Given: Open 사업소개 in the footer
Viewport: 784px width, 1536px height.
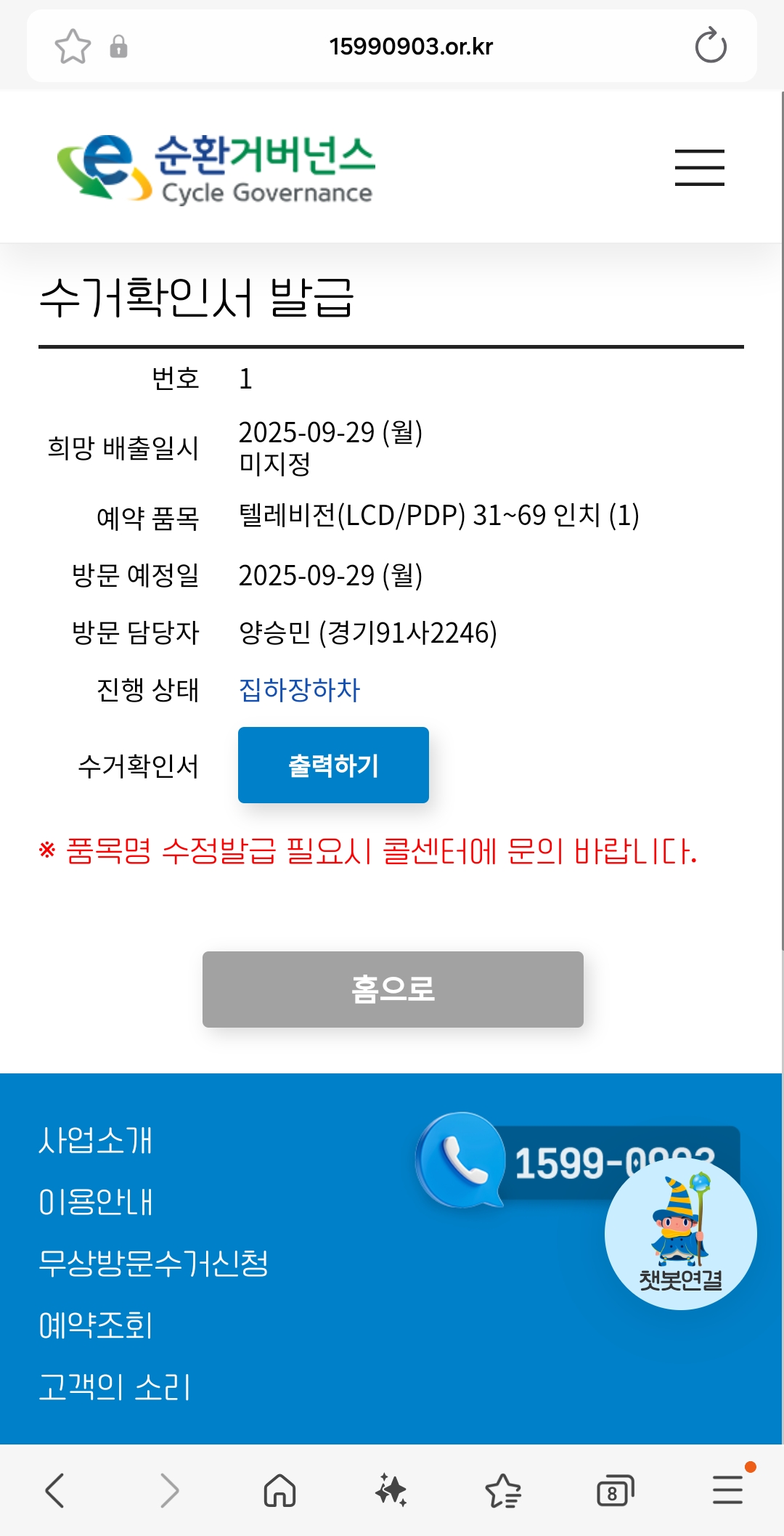Looking at the screenshot, I should pos(96,1140).
